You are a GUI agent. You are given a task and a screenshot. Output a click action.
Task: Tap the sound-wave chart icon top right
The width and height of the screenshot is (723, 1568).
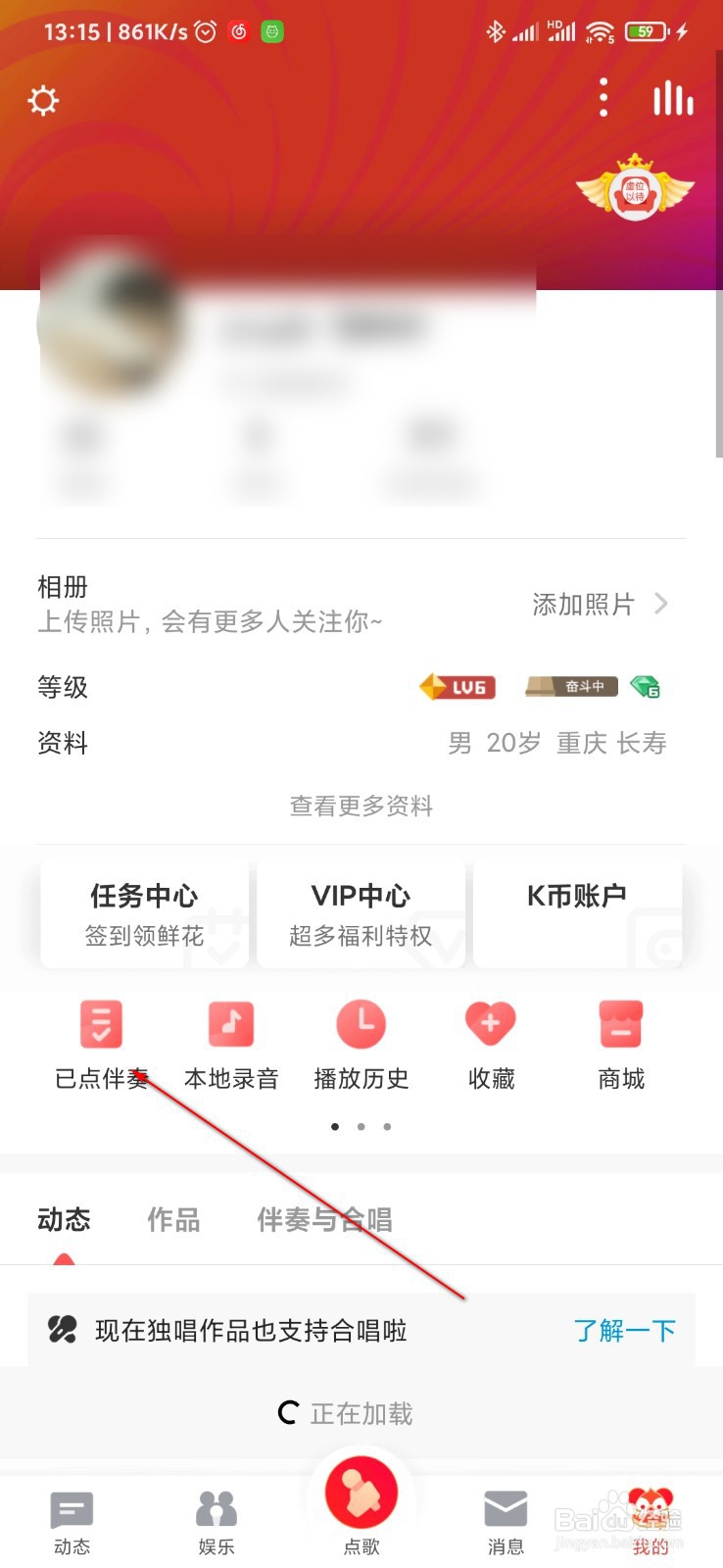tap(673, 99)
